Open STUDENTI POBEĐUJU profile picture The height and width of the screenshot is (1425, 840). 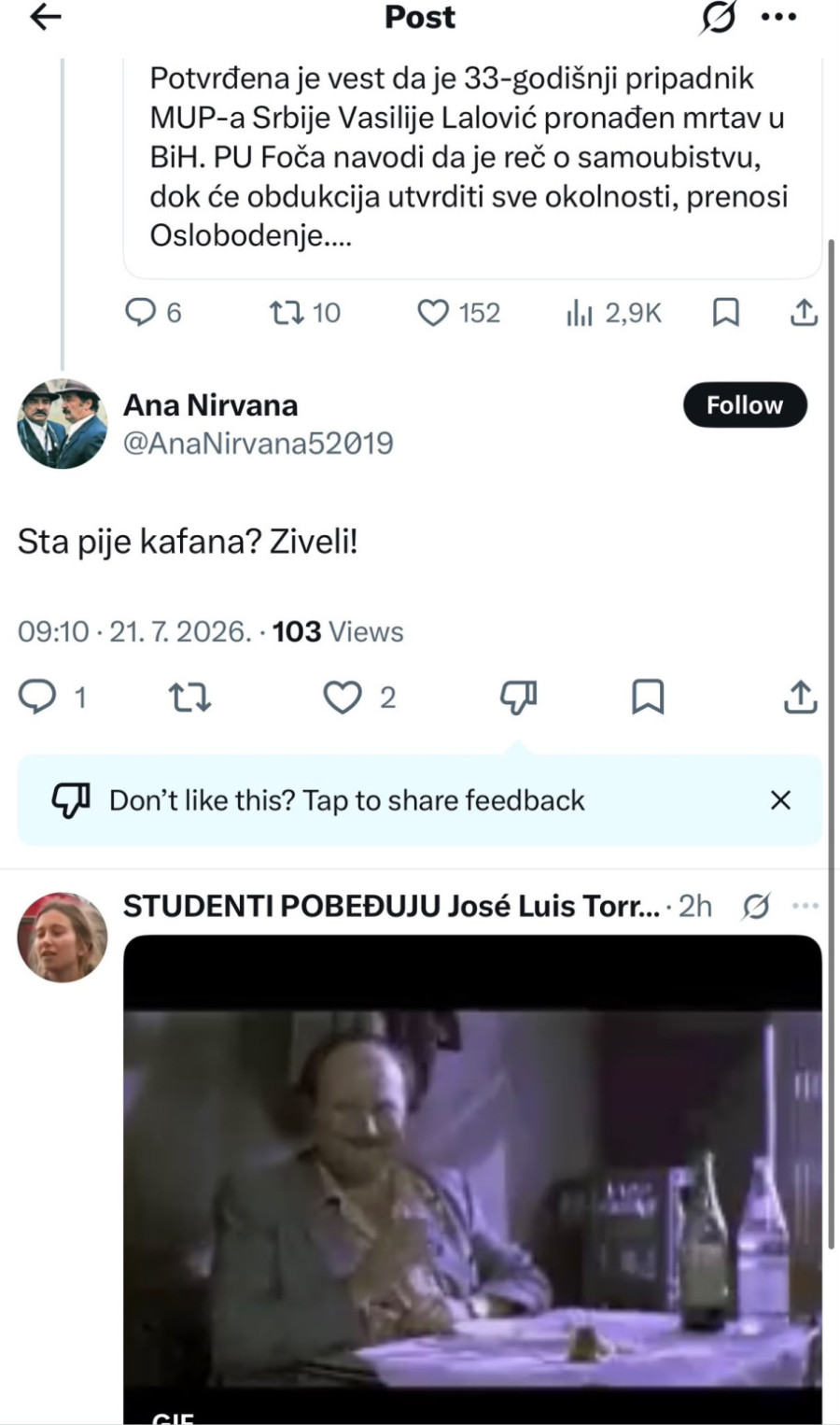tap(63, 937)
